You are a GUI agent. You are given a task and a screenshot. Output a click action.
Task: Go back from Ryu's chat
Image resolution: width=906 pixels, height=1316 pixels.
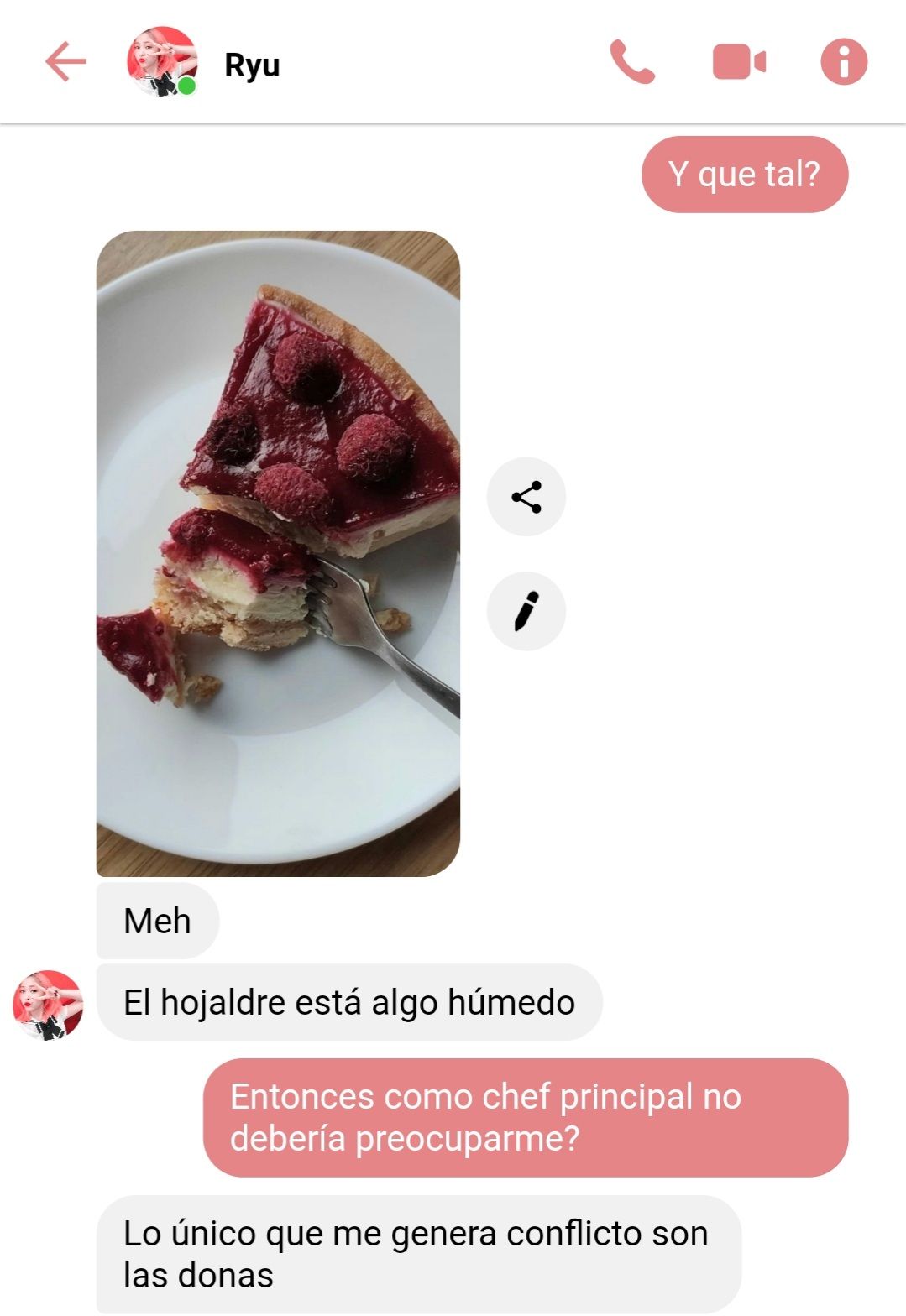[65, 62]
